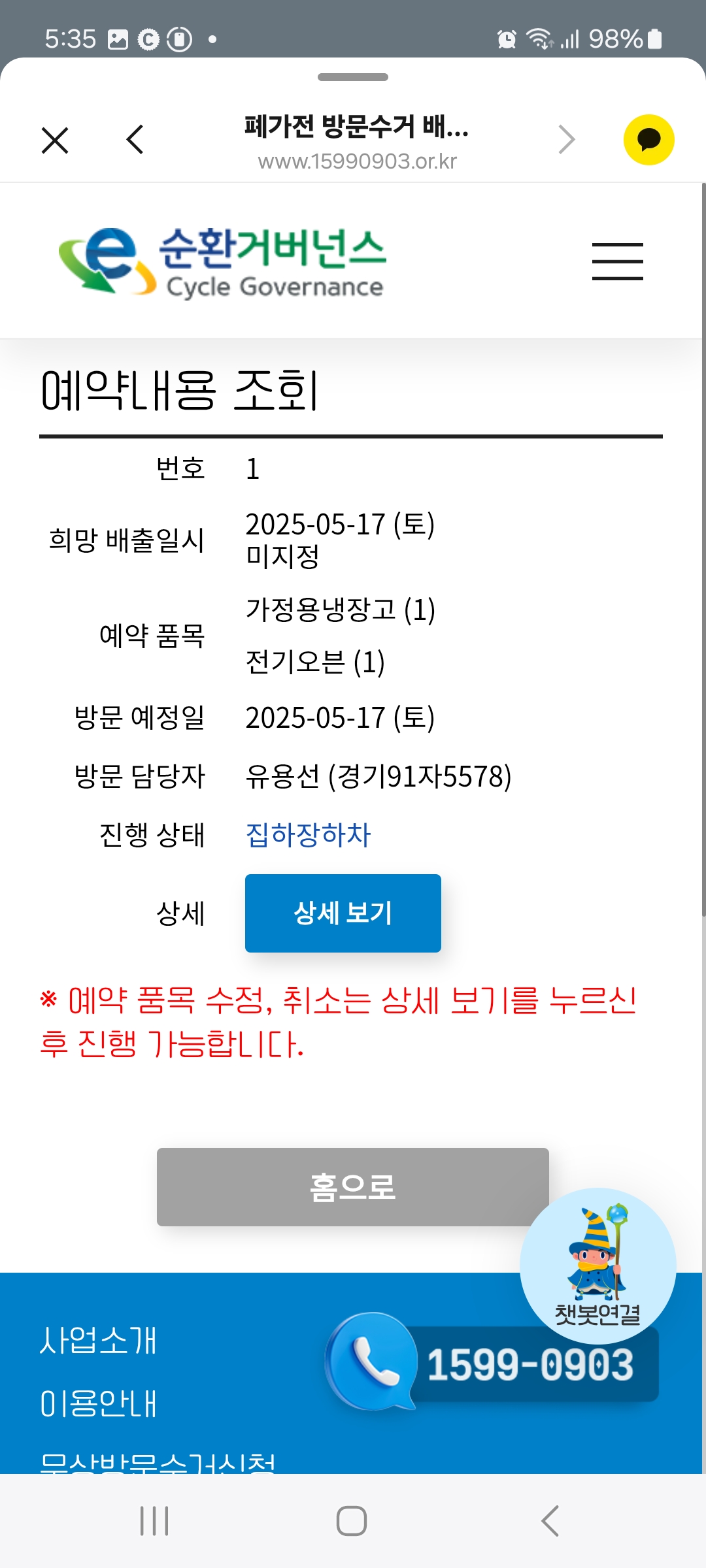Open the 이용안내 footer link
The width and height of the screenshot is (706, 1568).
tap(98, 1403)
